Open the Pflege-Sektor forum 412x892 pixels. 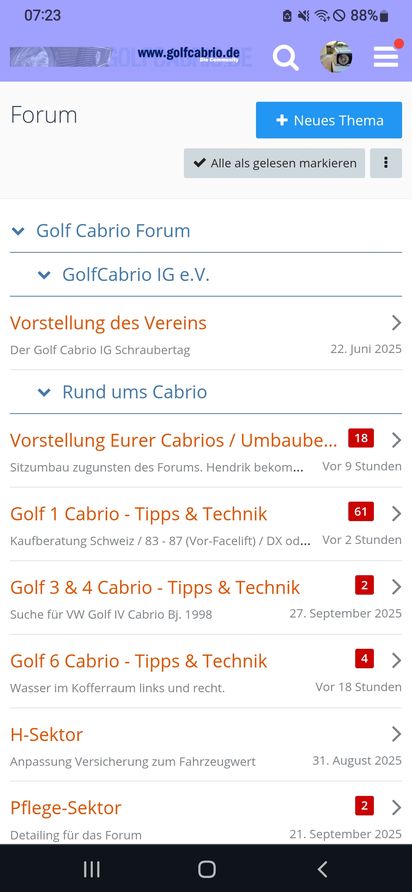point(65,808)
